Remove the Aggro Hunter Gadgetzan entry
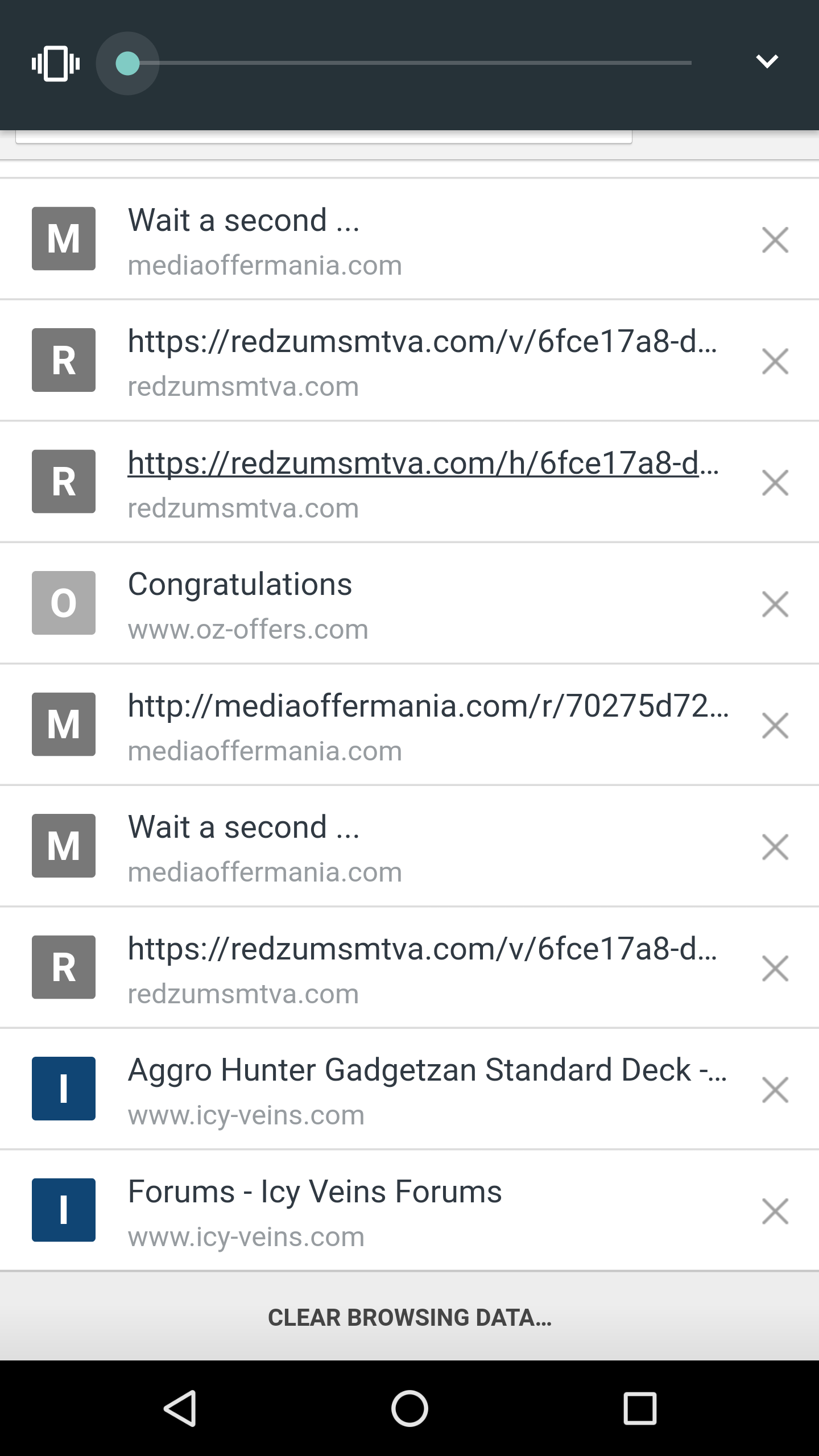 [x=775, y=1090]
